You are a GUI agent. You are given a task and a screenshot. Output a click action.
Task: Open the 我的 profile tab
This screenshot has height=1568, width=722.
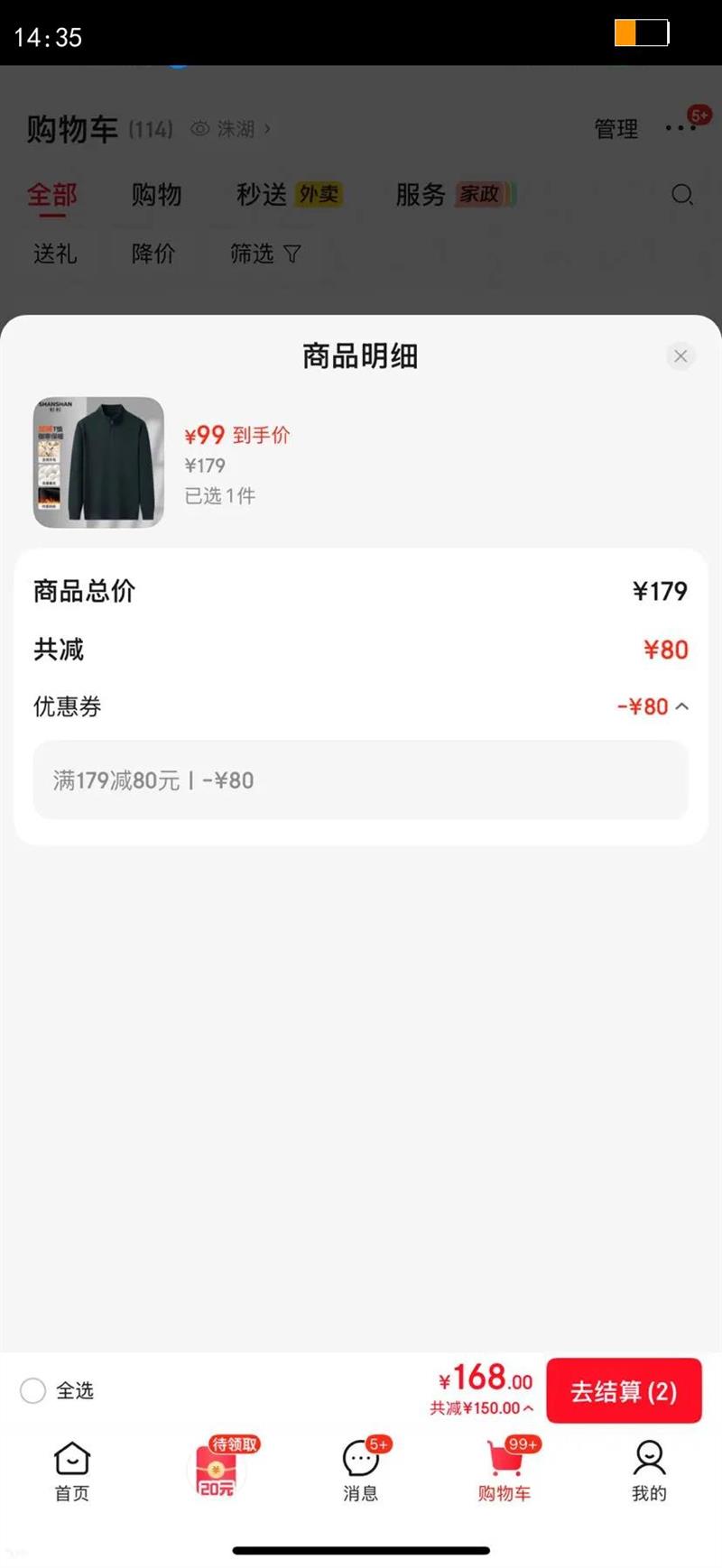(x=649, y=1469)
